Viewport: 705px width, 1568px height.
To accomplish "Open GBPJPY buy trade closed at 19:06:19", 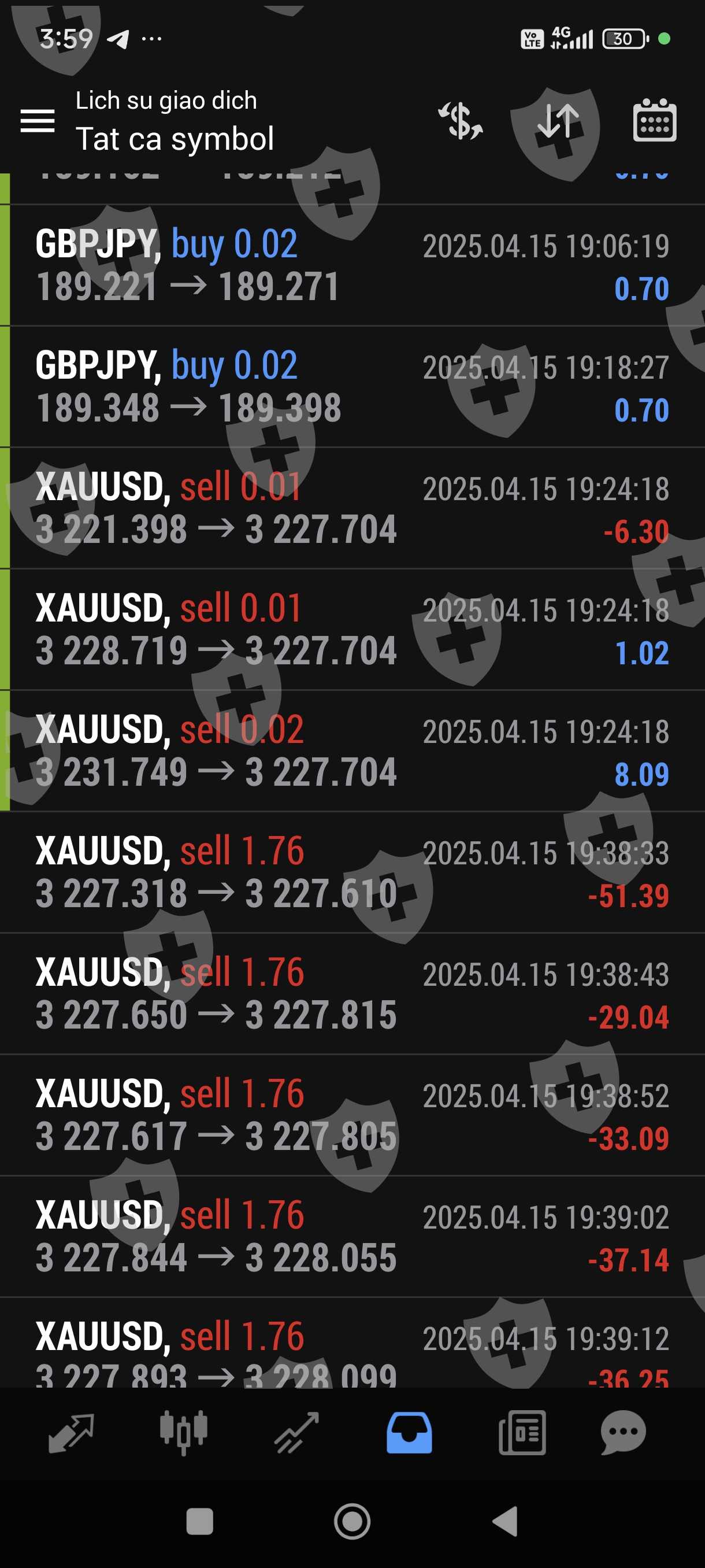I will (x=353, y=265).
